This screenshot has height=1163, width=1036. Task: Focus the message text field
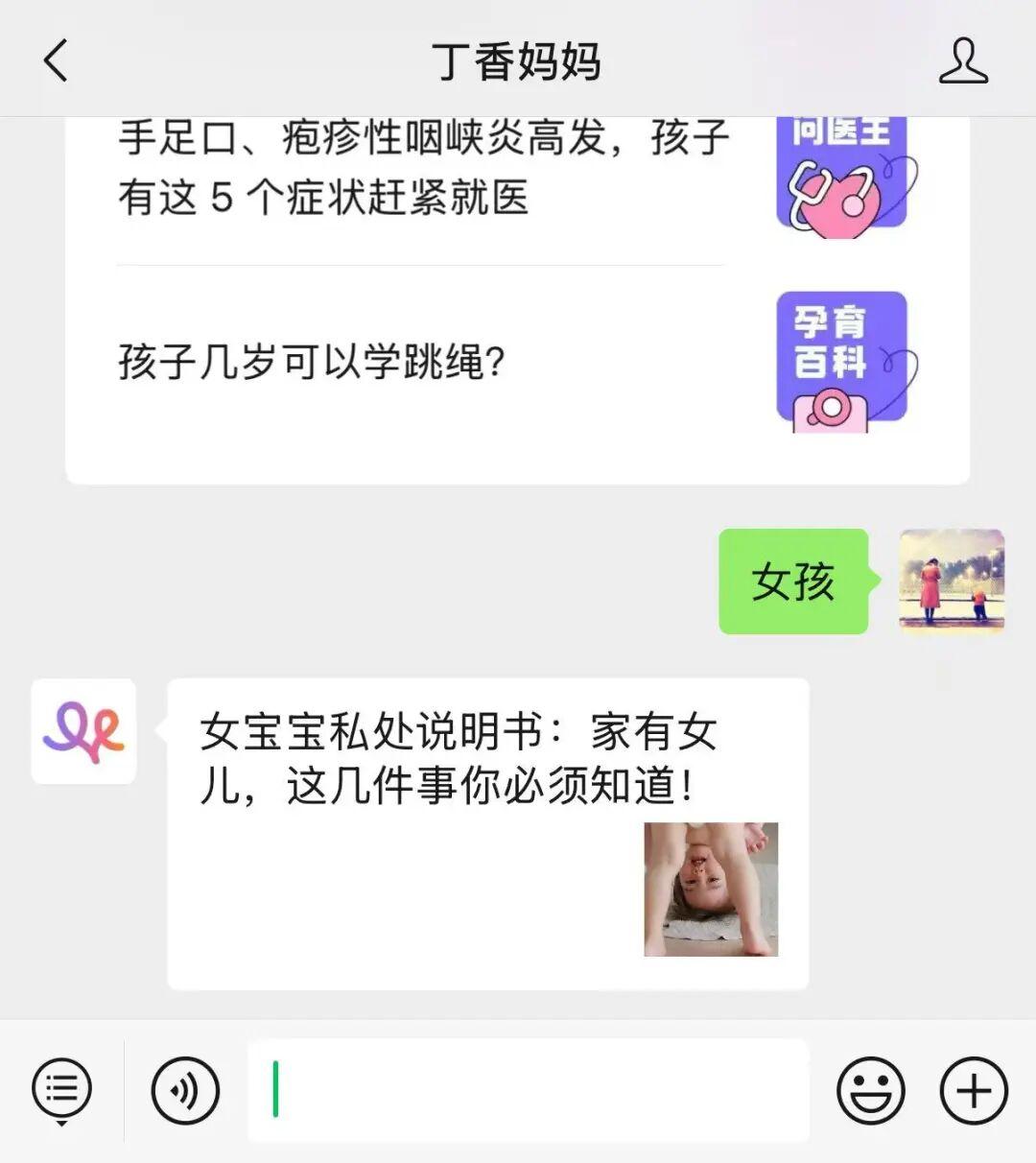click(x=528, y=1090)
